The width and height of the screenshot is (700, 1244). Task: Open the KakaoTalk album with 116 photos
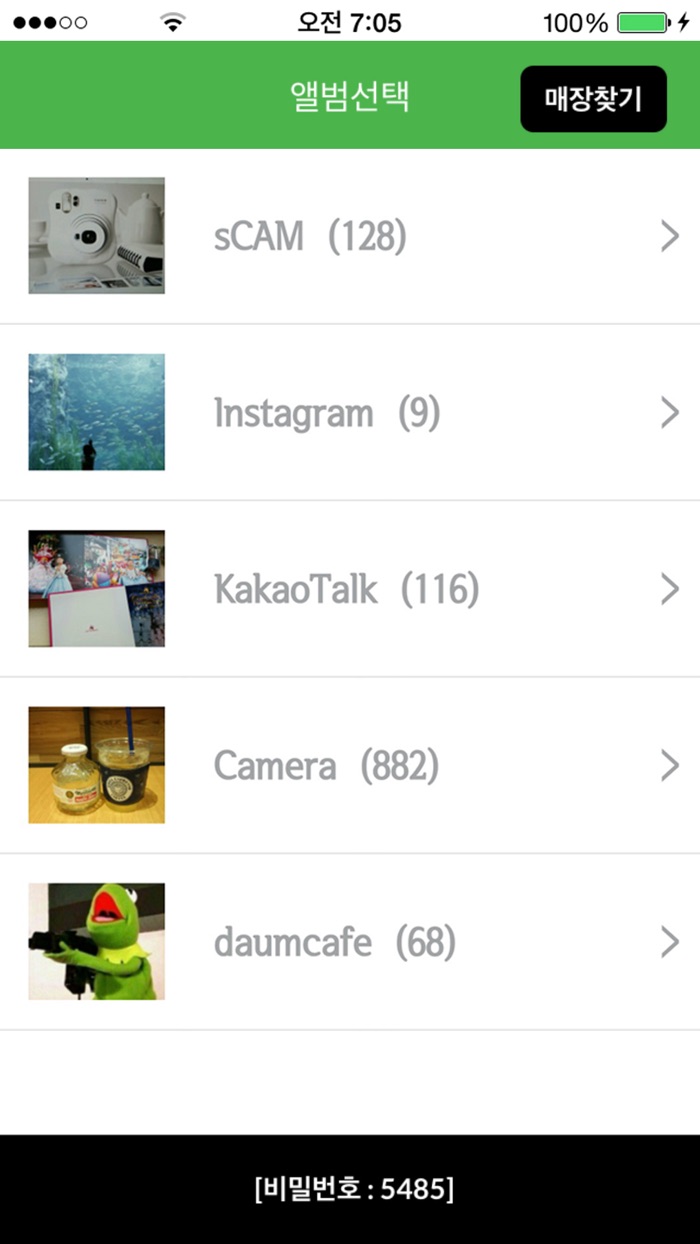coord(350,590)
